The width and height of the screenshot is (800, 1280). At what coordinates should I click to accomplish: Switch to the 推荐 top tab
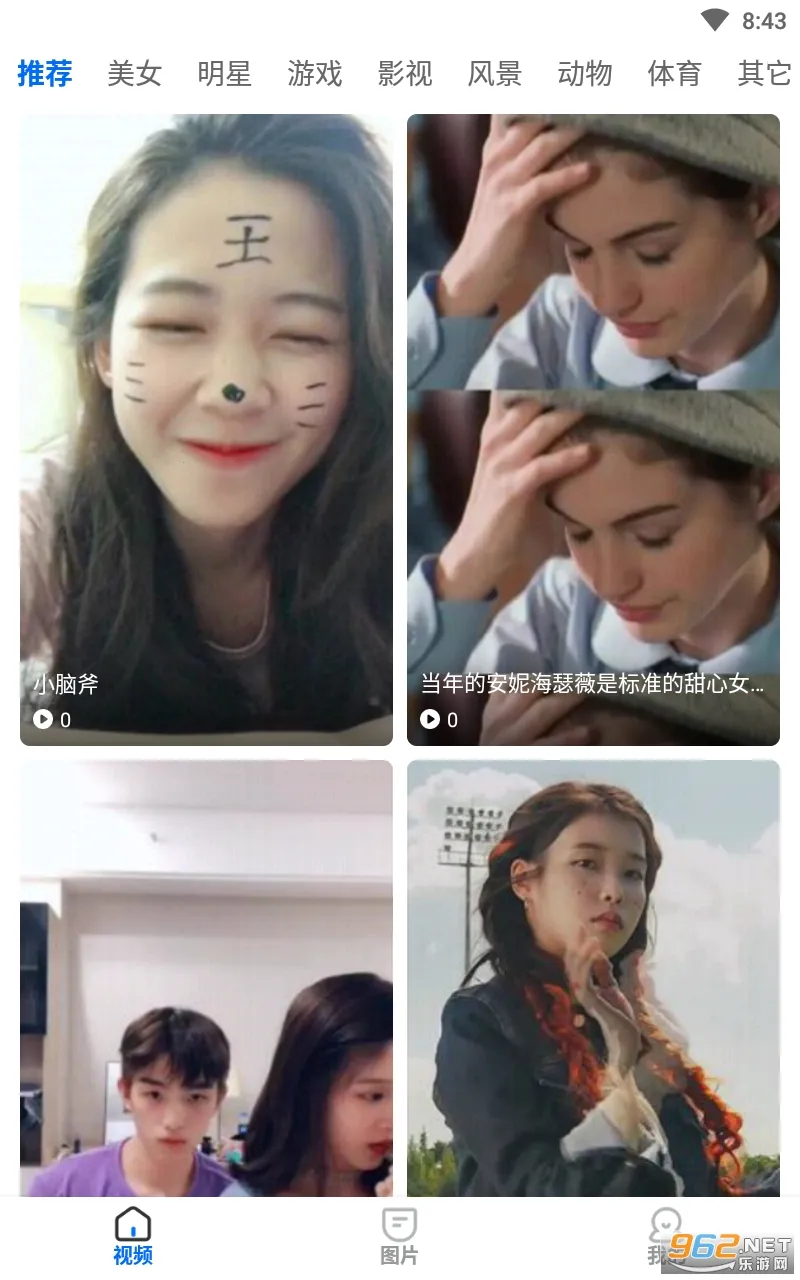[45, 74]
